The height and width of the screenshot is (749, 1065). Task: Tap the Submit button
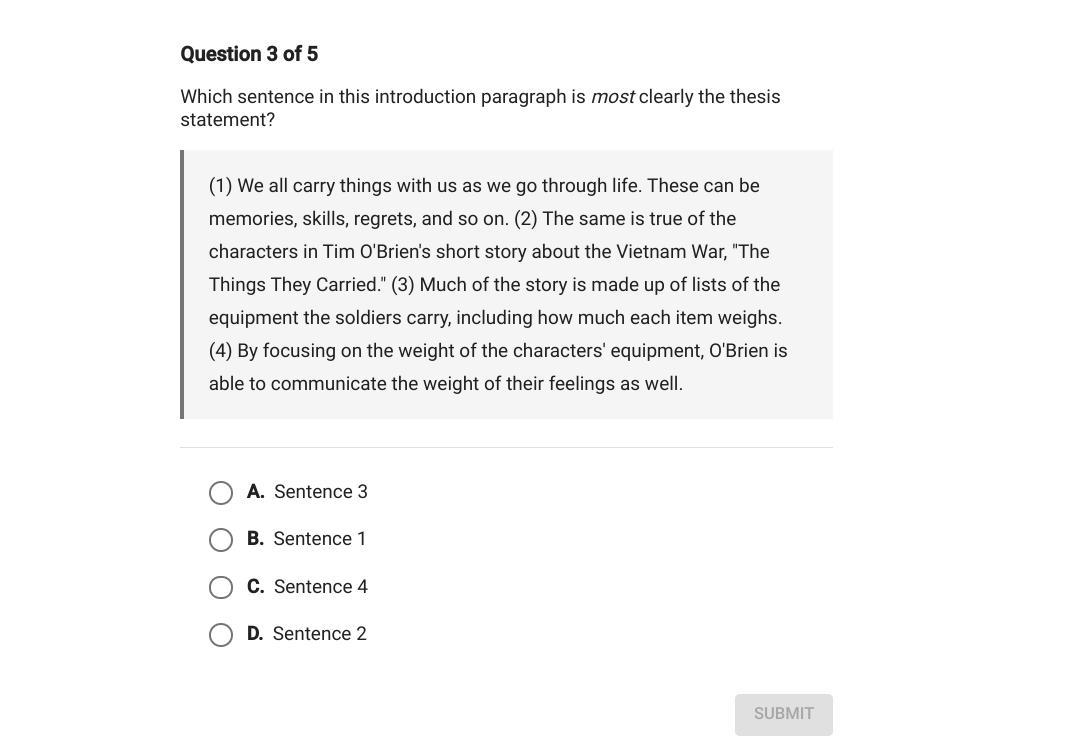(783, 714)
